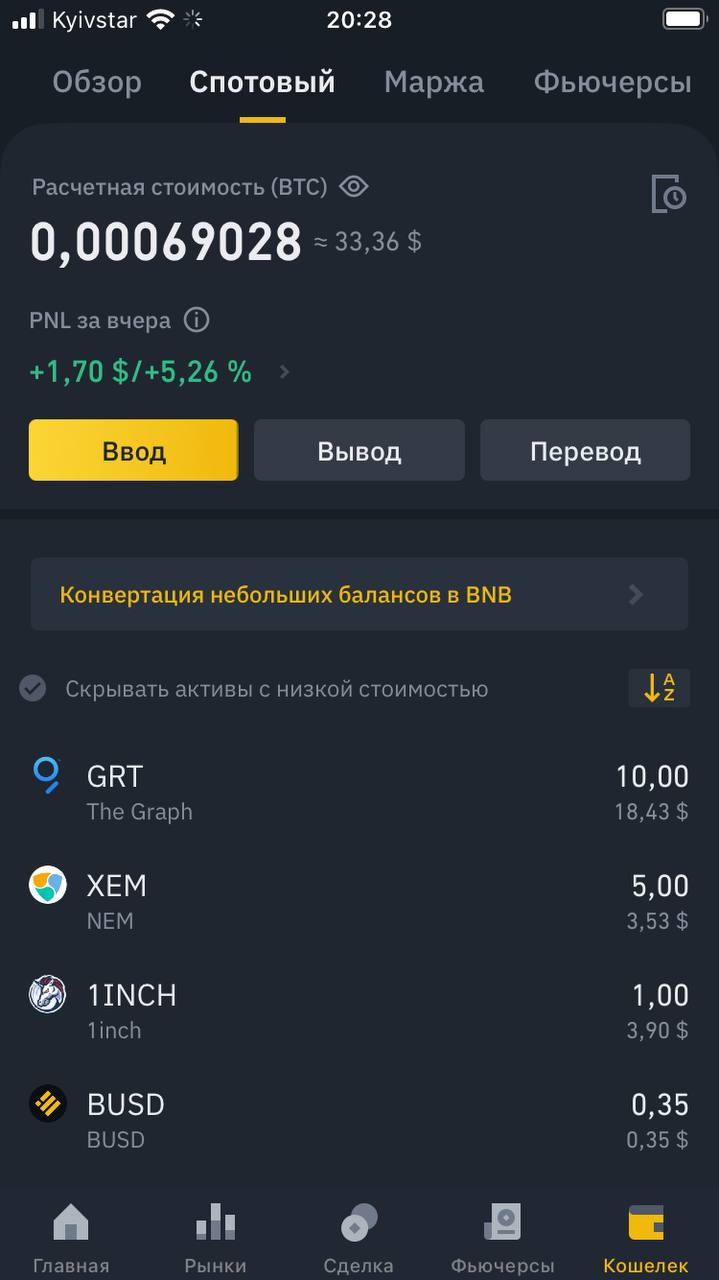The image size is (719, 1280).
Task: Hide balance with the eye icon
Action: tap(354, 186)
